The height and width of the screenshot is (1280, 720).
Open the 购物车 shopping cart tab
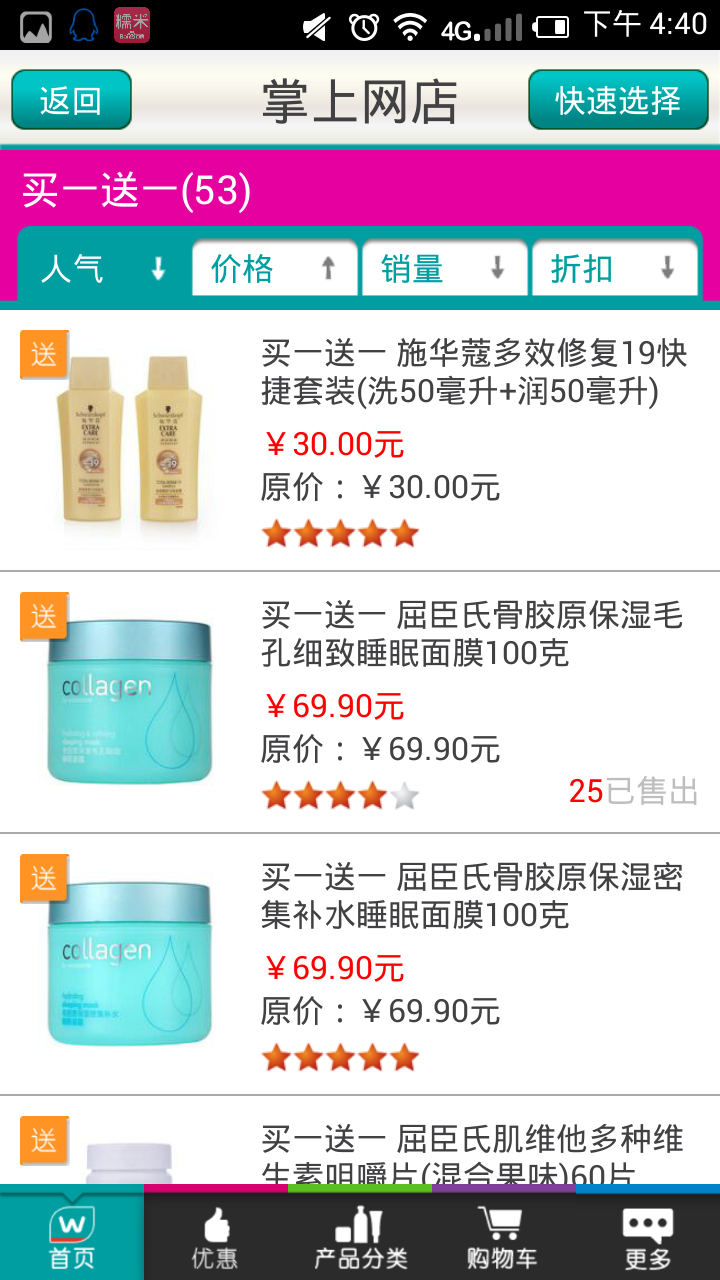click(502, 1236)
